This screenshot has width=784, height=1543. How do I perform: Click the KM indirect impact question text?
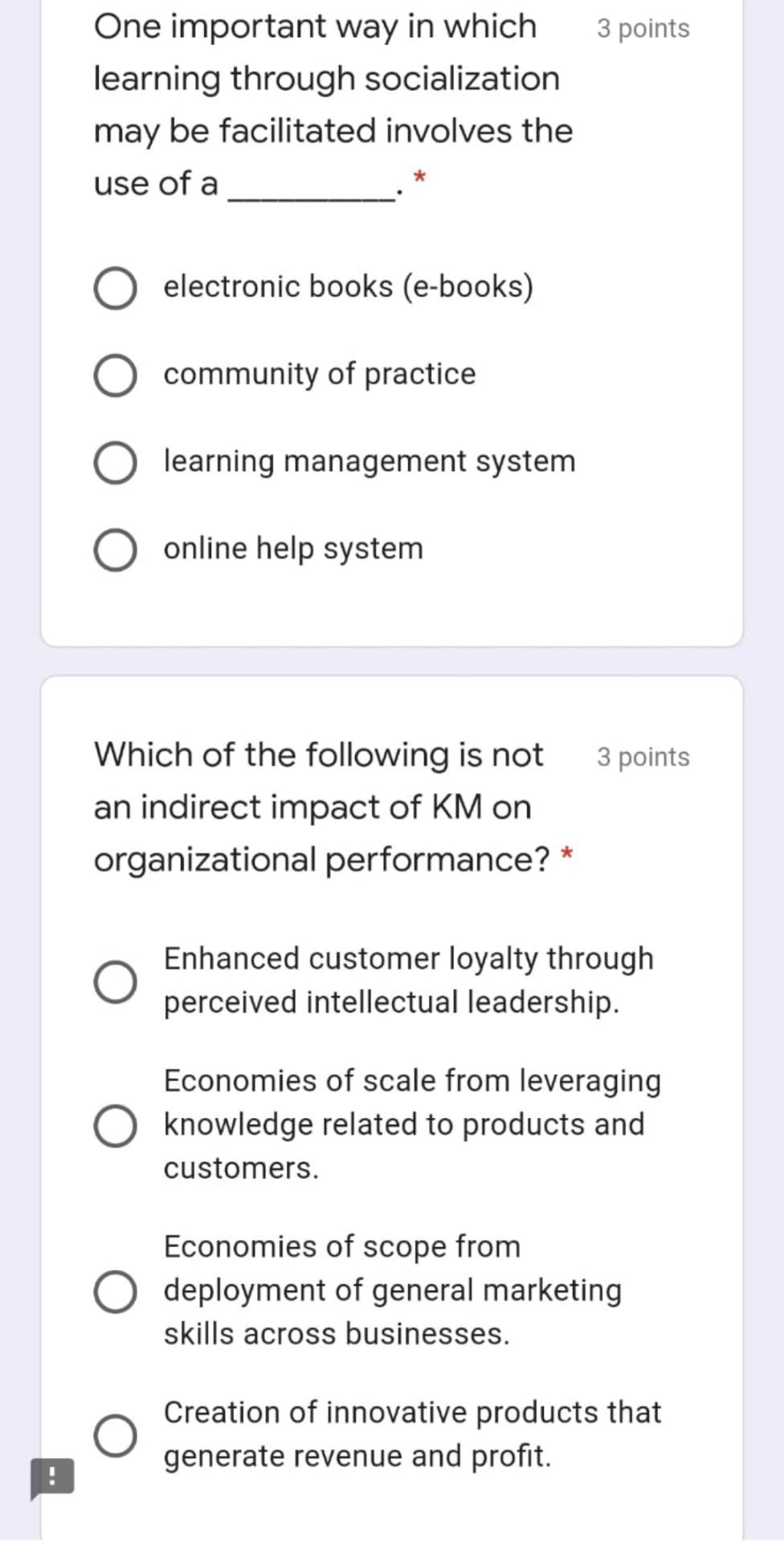pos(321,806)
